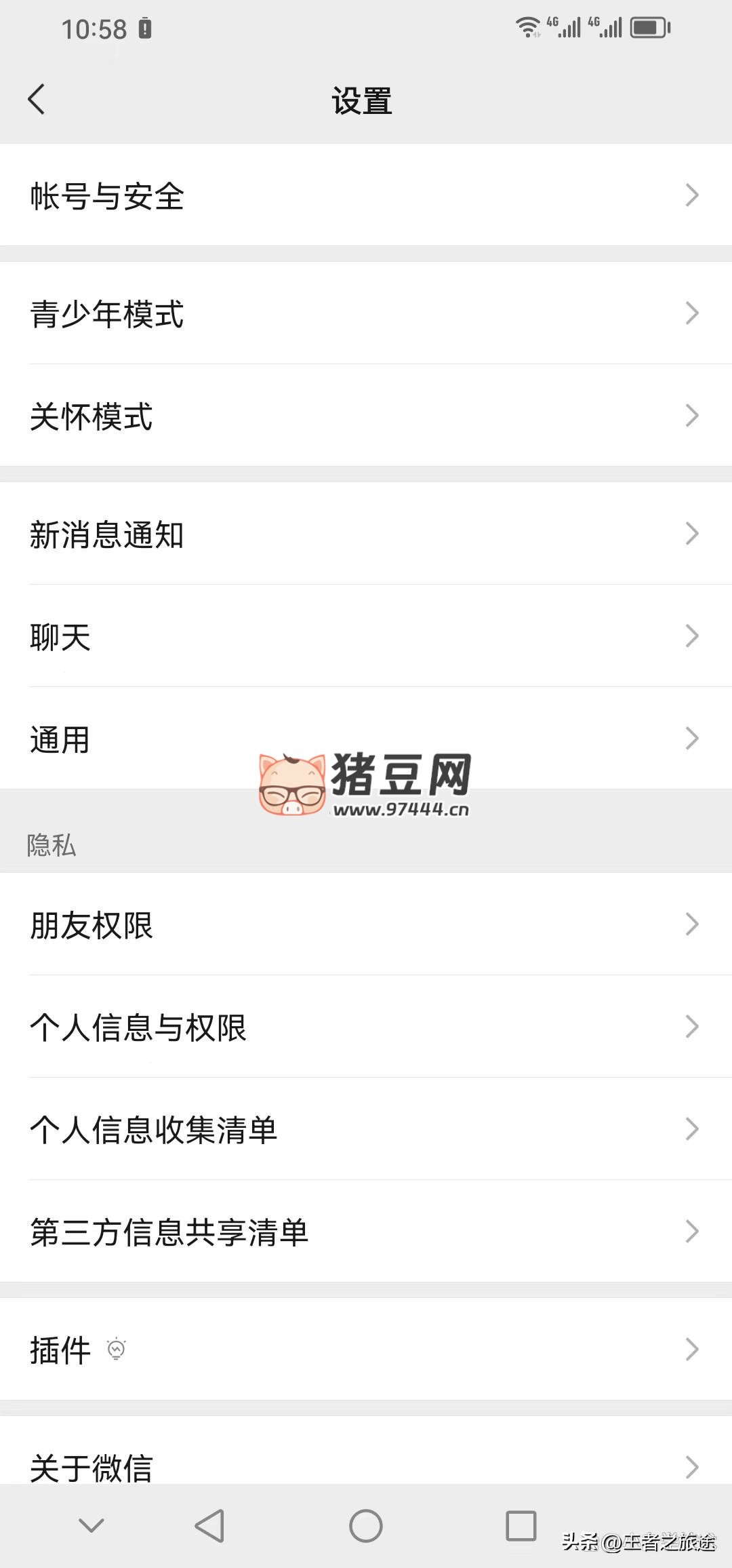Open recent apps with the square button
The image size is (732, 1568).
coord(521,1526)
